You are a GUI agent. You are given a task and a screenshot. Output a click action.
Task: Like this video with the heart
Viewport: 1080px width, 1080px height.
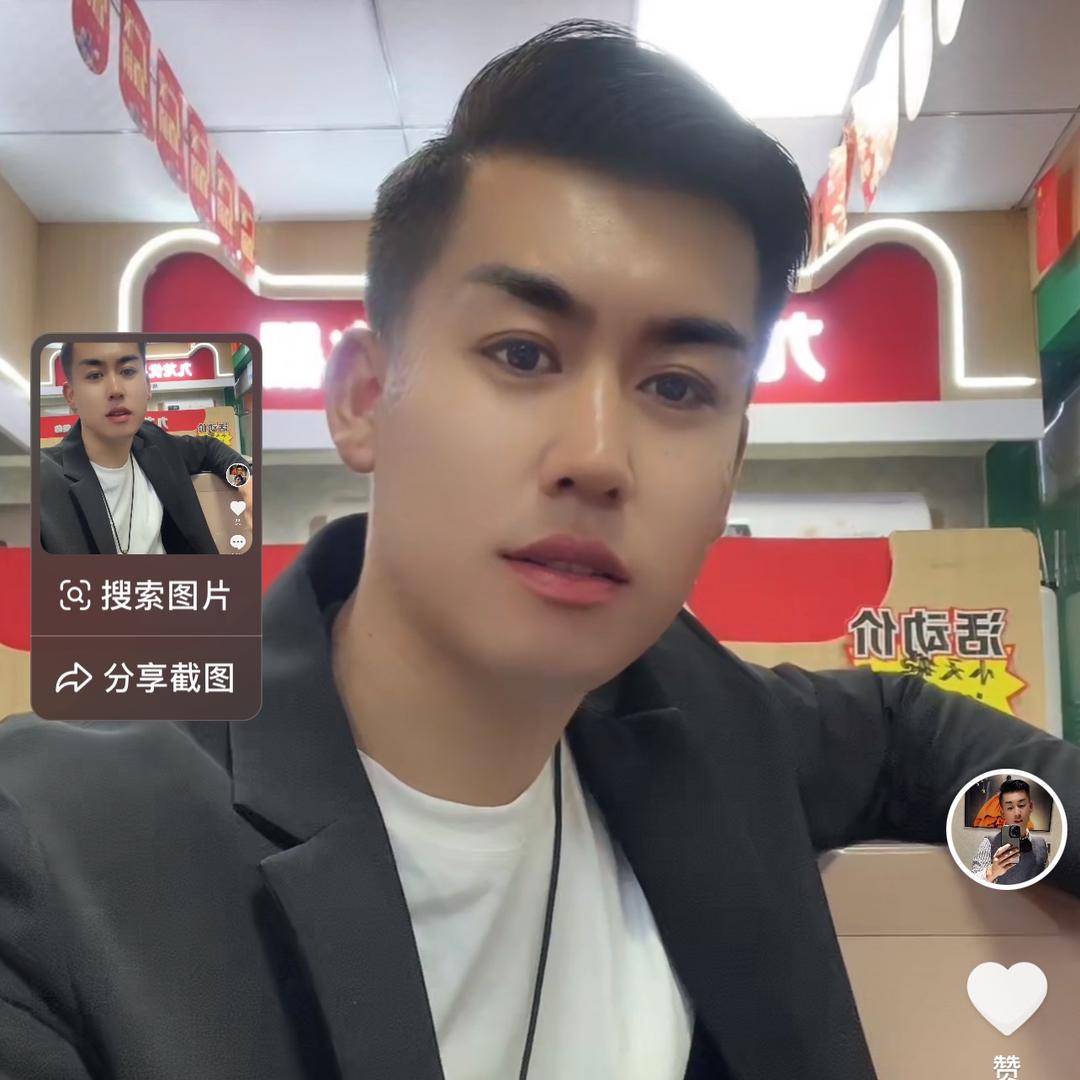pos(1006,997)
